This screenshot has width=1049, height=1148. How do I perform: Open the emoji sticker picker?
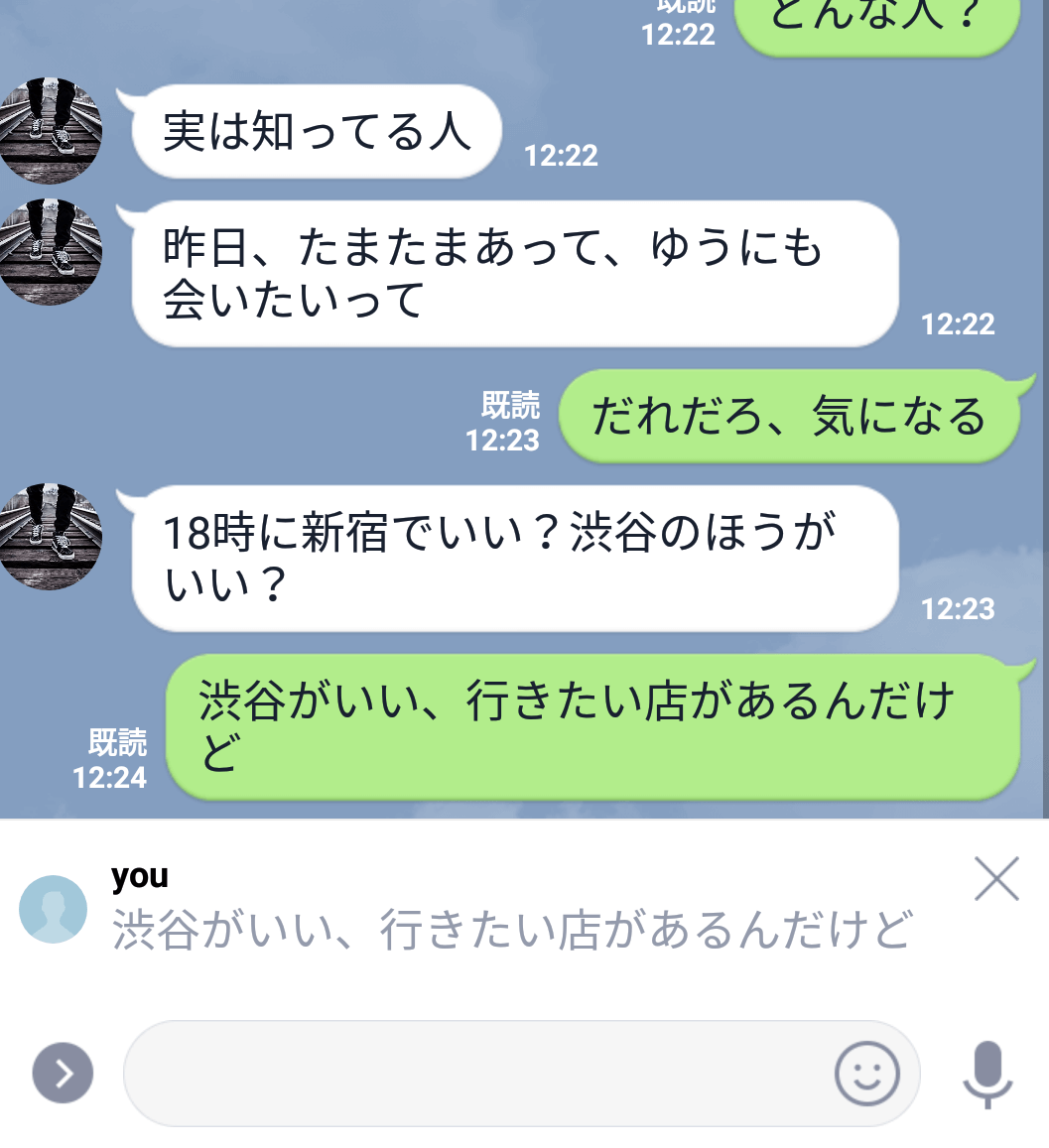pos(867,1074)
